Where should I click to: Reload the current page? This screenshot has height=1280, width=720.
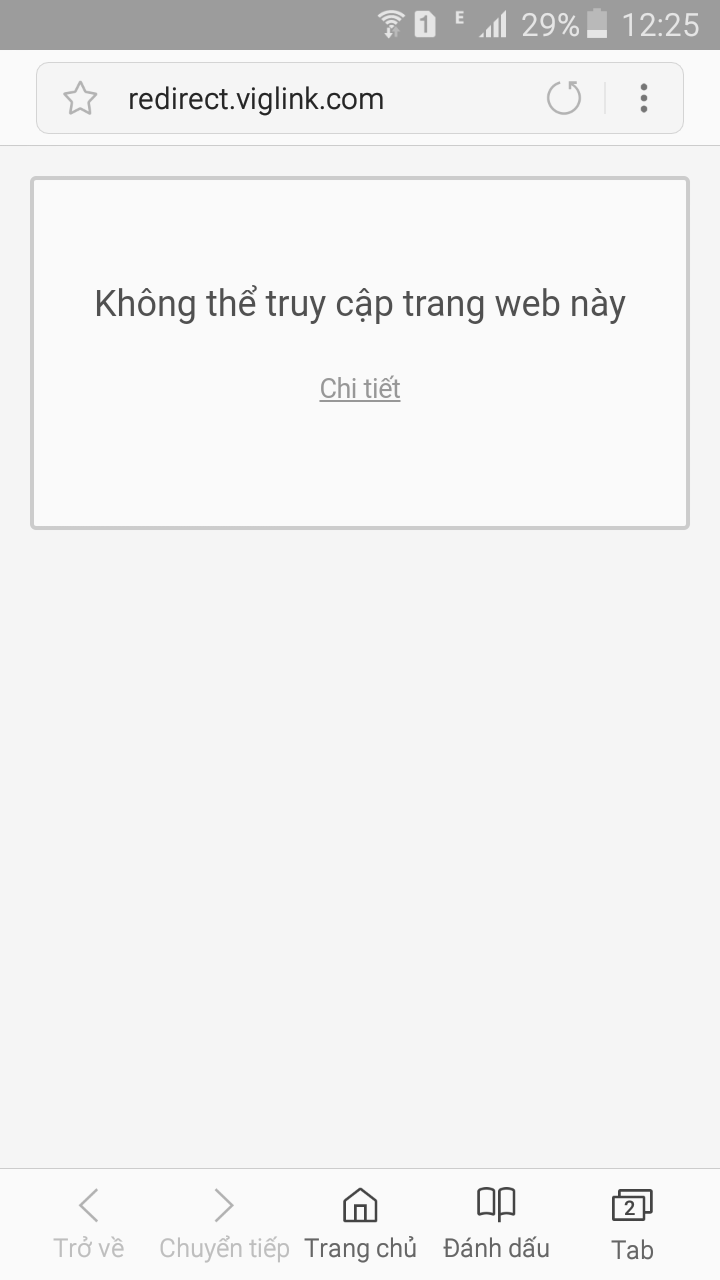564,98
